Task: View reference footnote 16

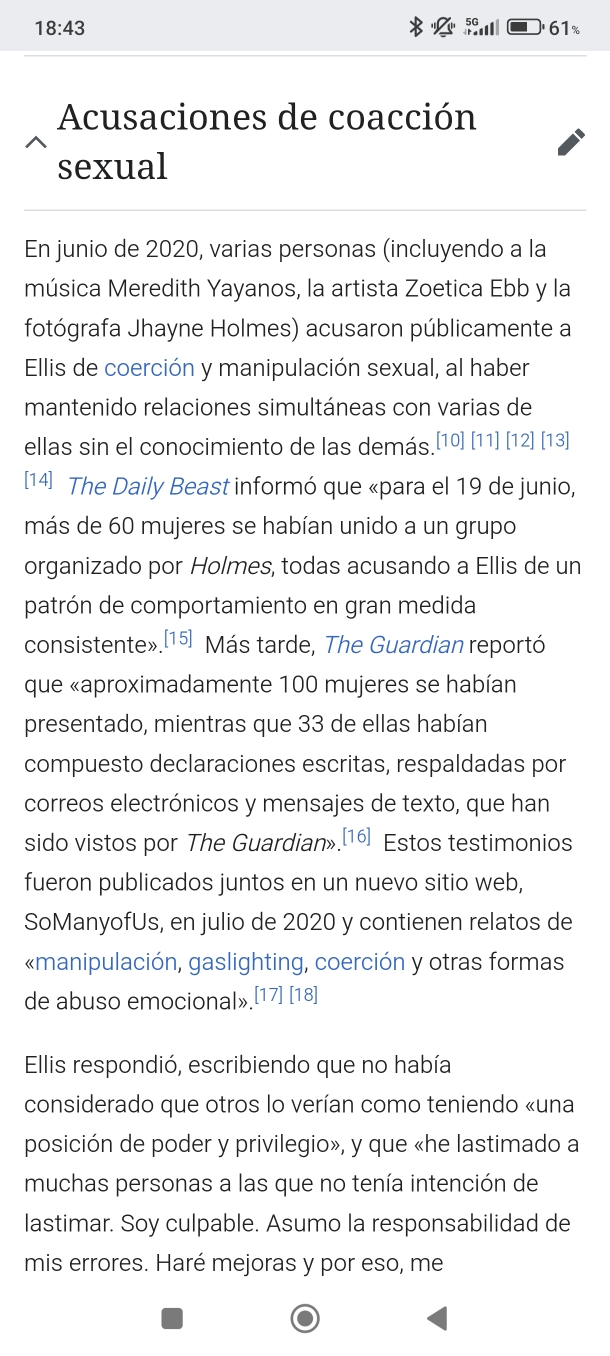Action: 356,836
